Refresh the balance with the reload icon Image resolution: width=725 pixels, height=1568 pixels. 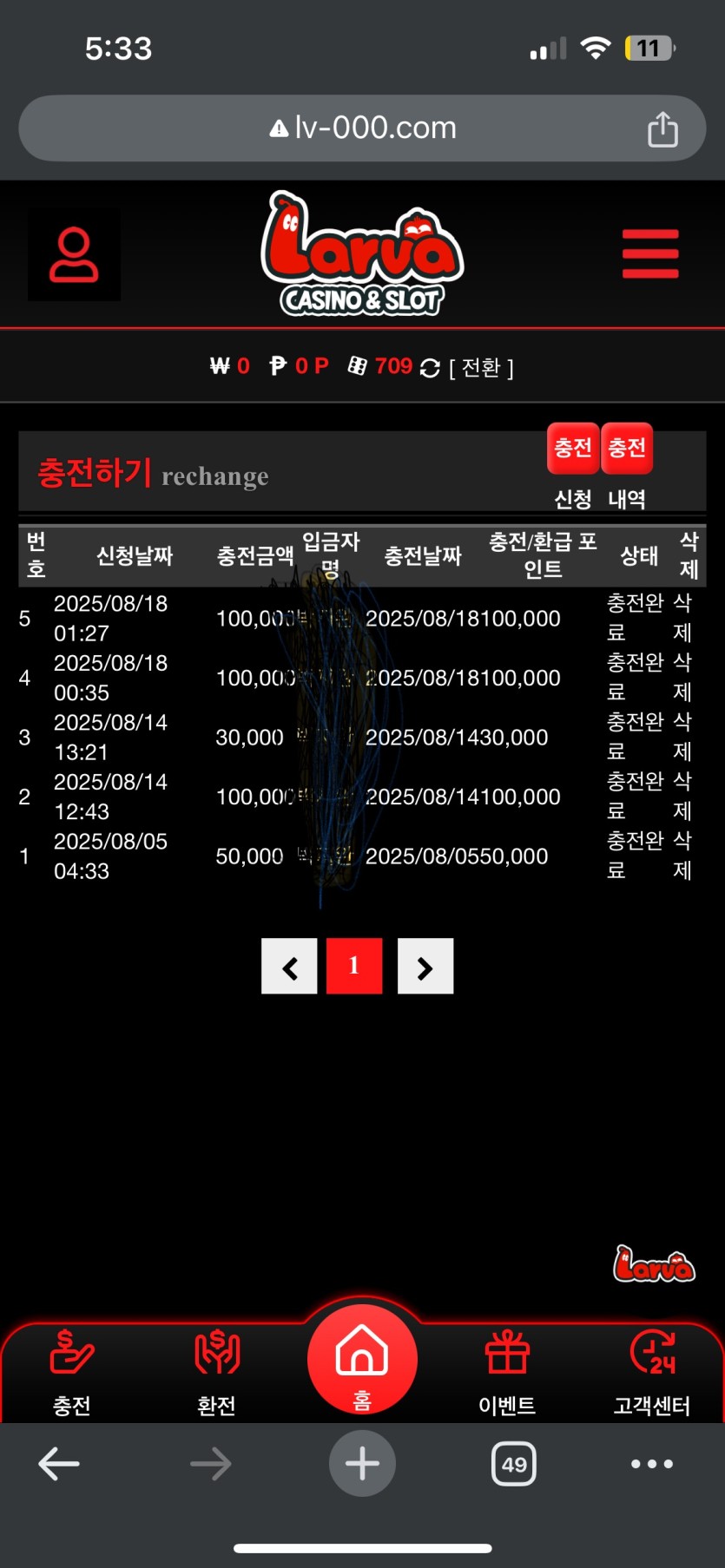(x=430, y=368)
